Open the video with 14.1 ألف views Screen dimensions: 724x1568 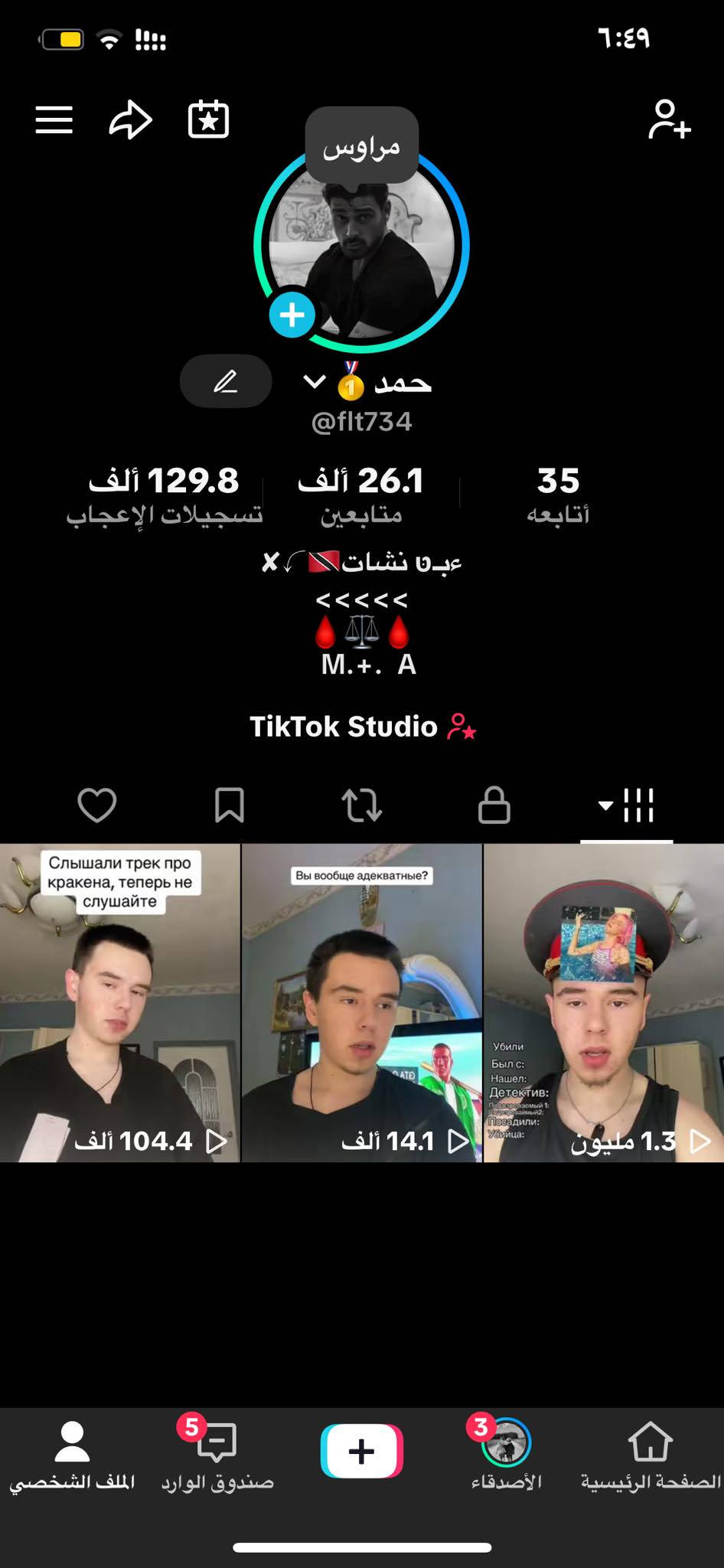[362, 1003]
